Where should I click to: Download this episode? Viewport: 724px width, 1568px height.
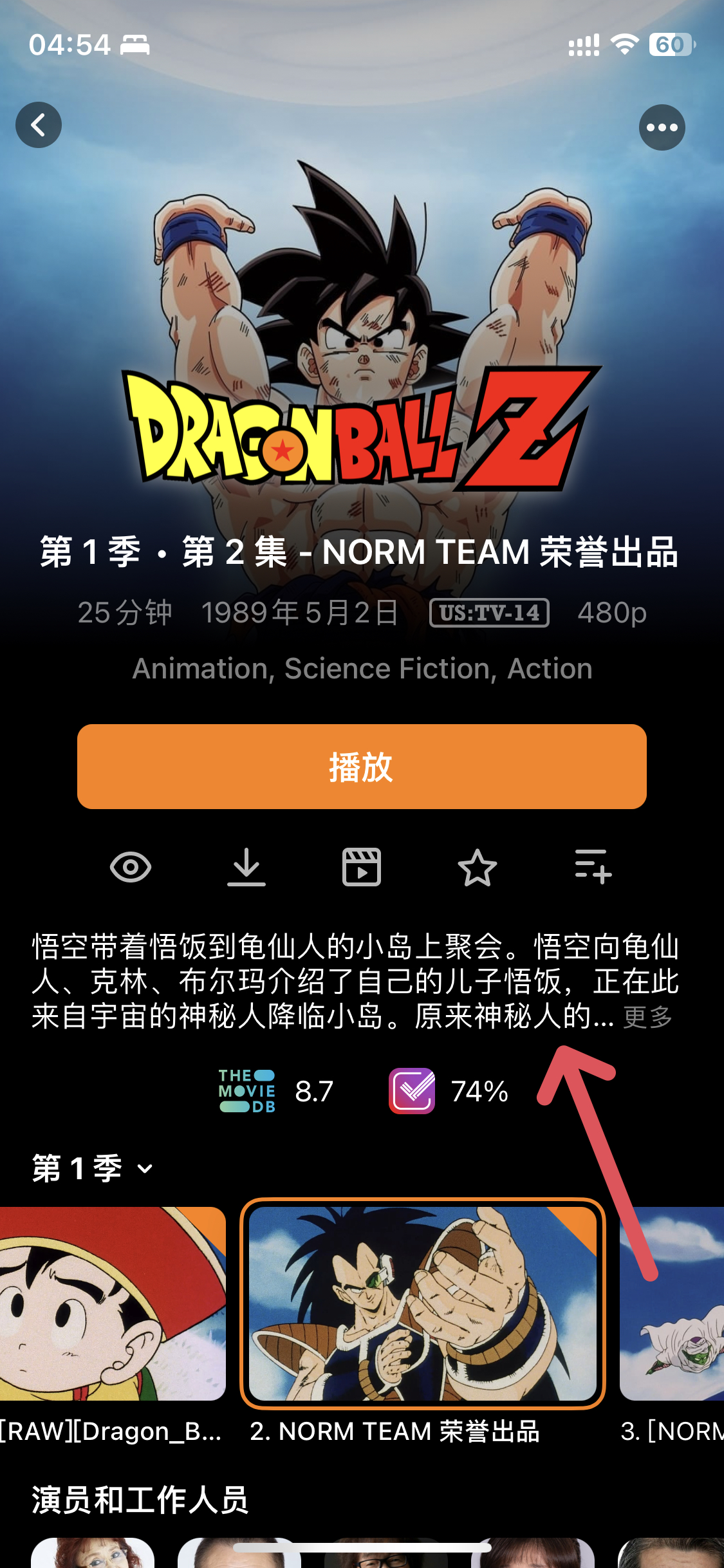coord(246,867)
